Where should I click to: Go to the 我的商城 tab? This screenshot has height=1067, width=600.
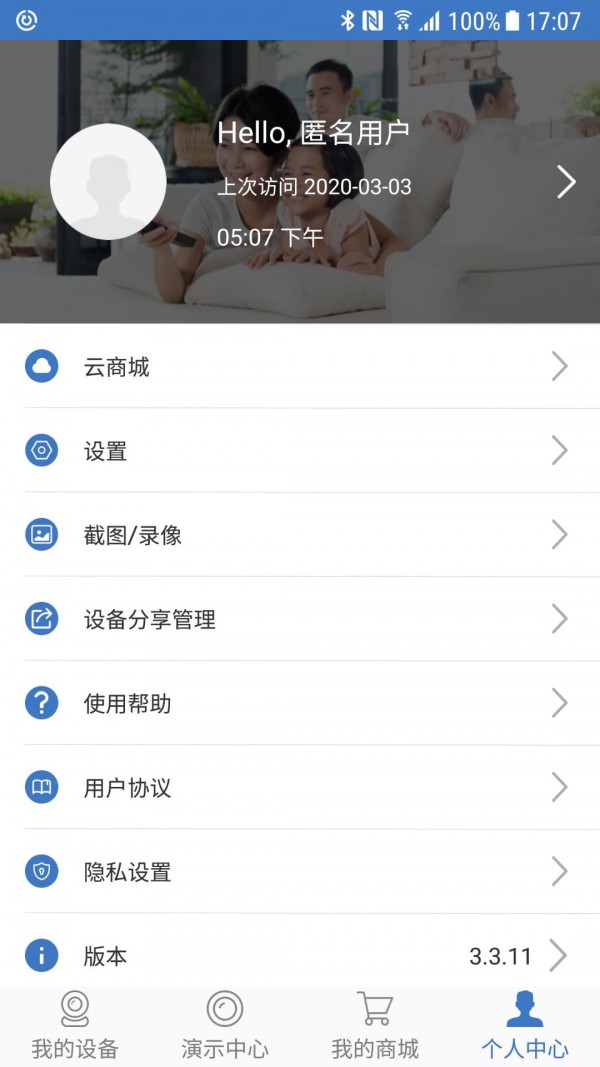tap(375, 1026)
